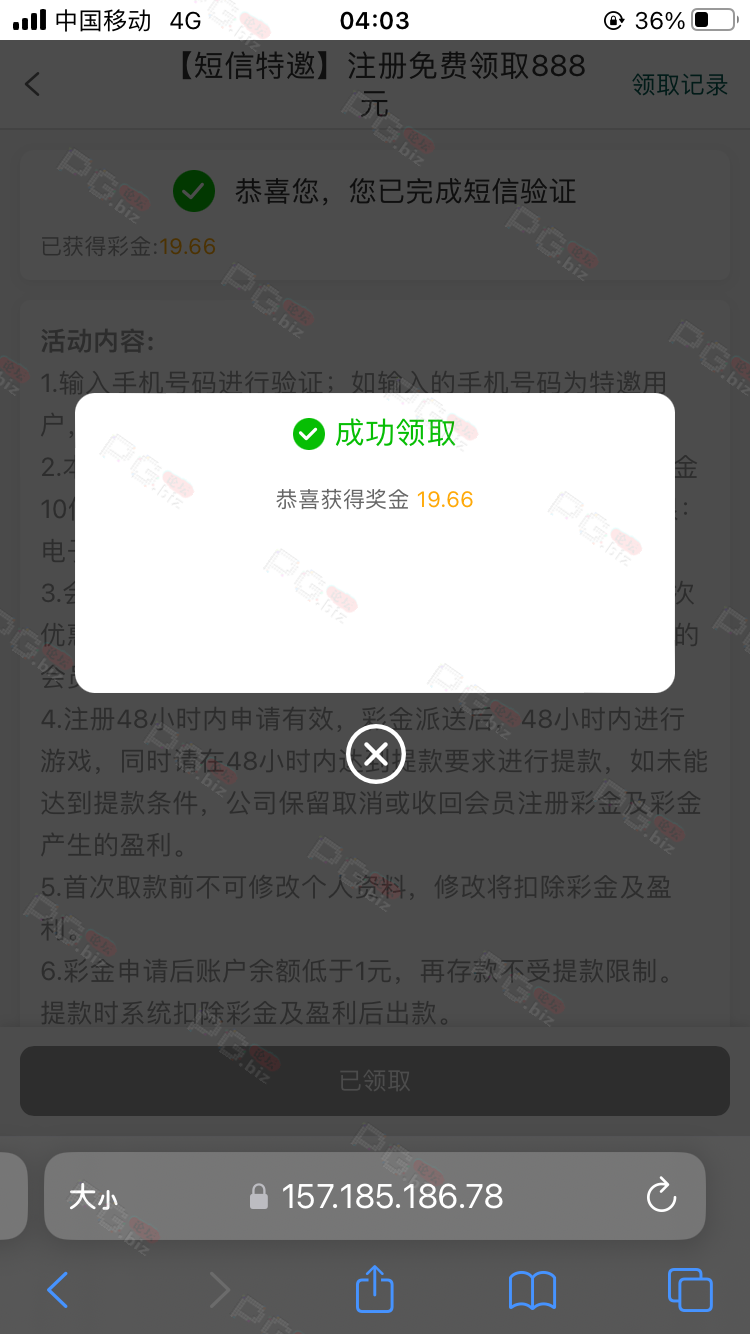This screenshot has height=1334, width=750.
Task: Close the 成功领取 popup dialog
Action: point(375,754)
